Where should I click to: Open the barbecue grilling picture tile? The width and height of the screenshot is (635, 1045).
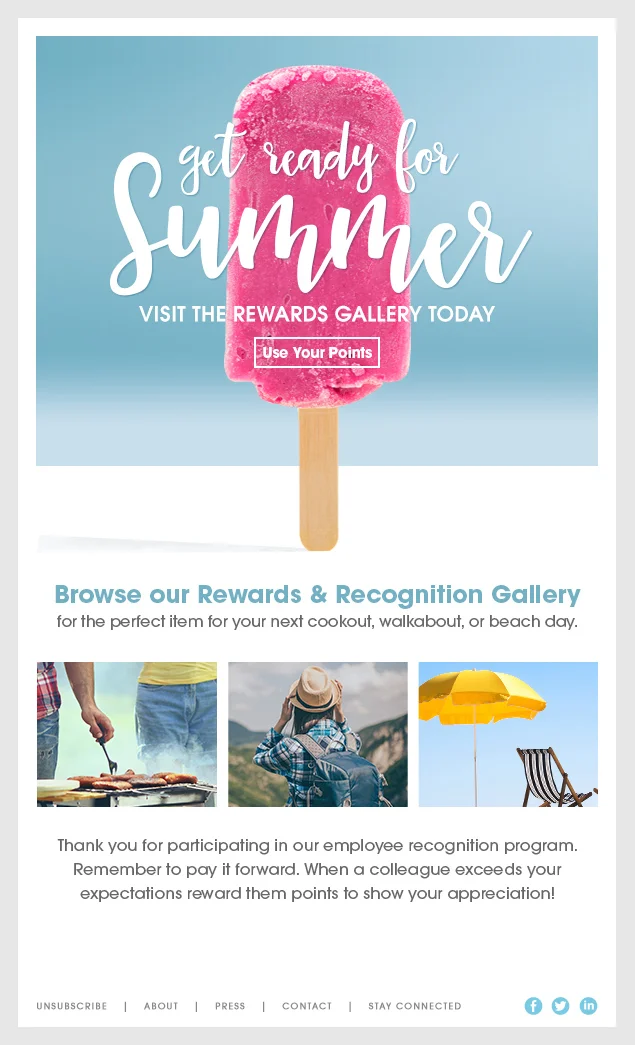point(127,734)
